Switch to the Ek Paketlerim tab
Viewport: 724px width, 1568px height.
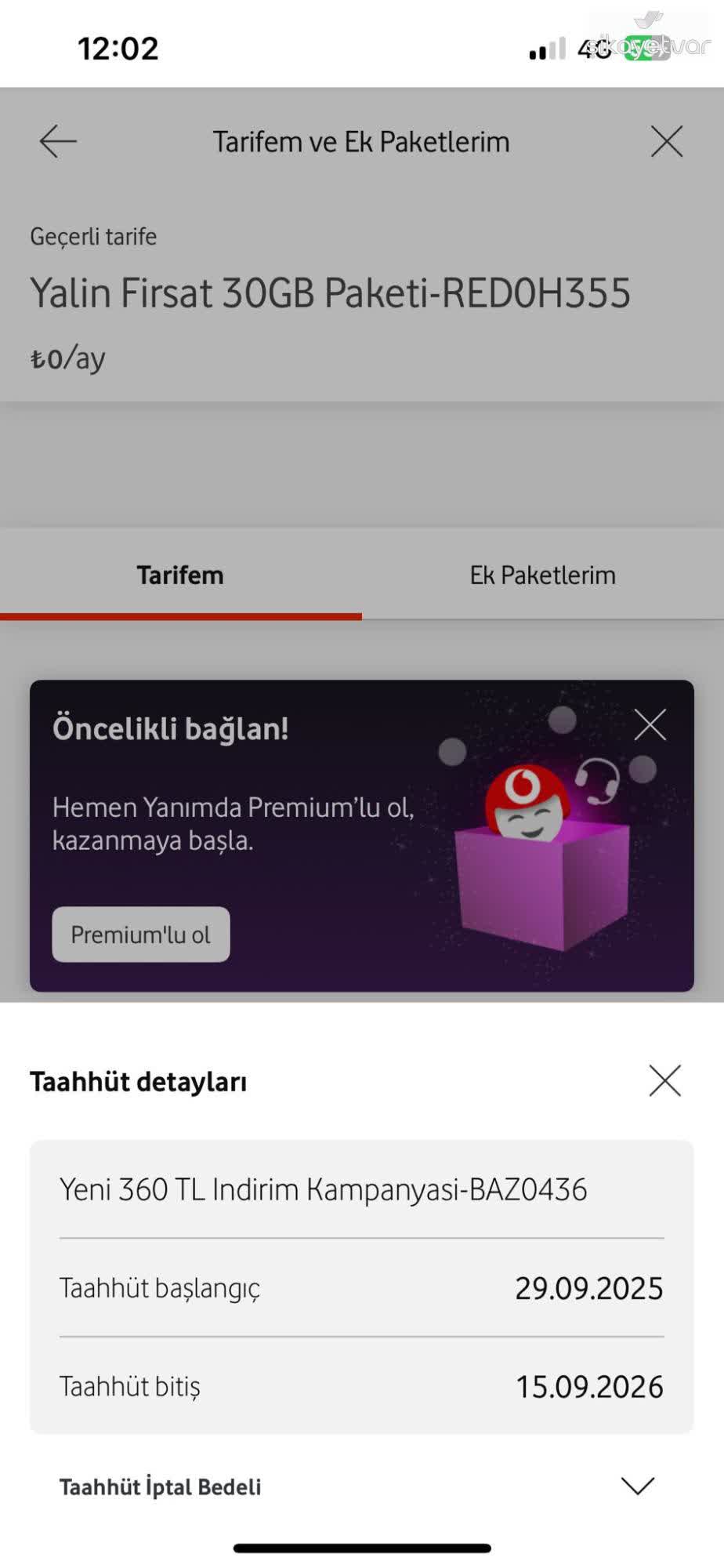pyautogui.click(x=543, y=575)
